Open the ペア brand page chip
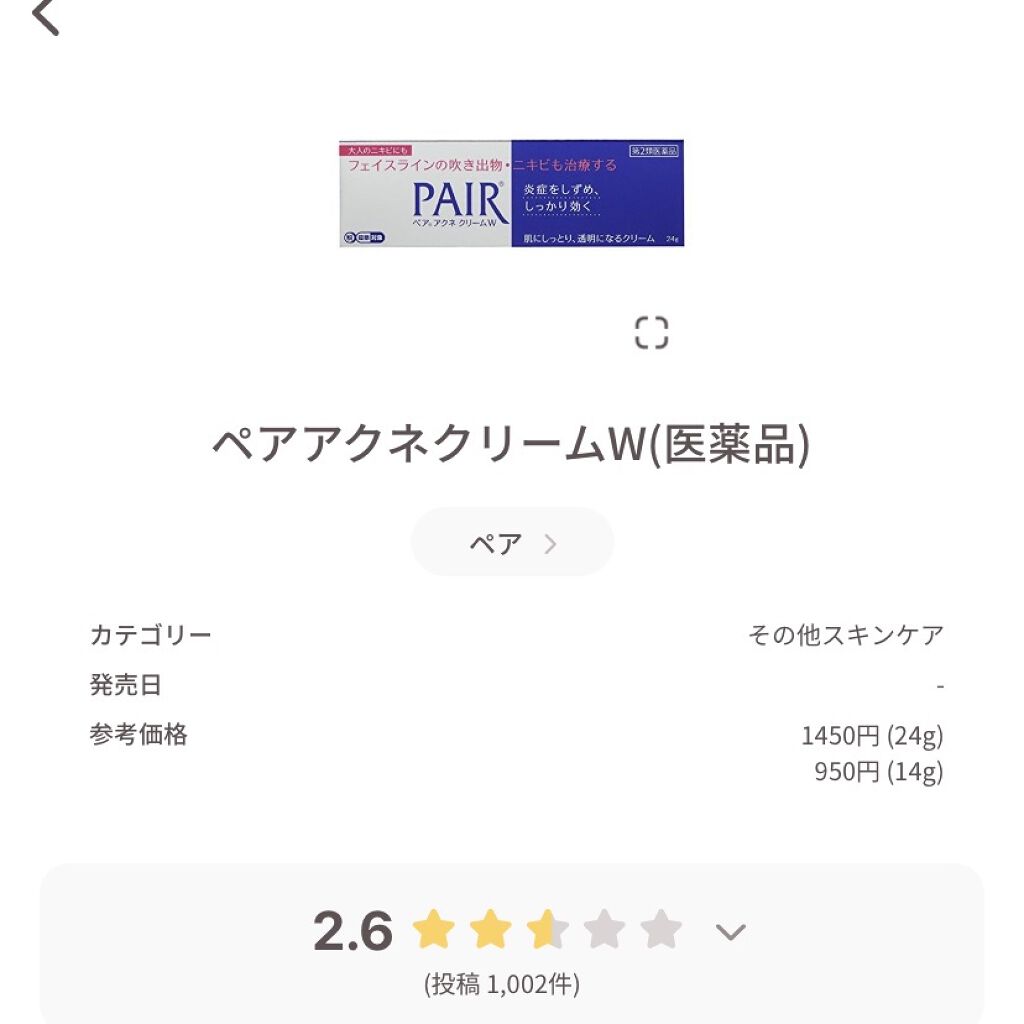 click(x=512, y=542)
